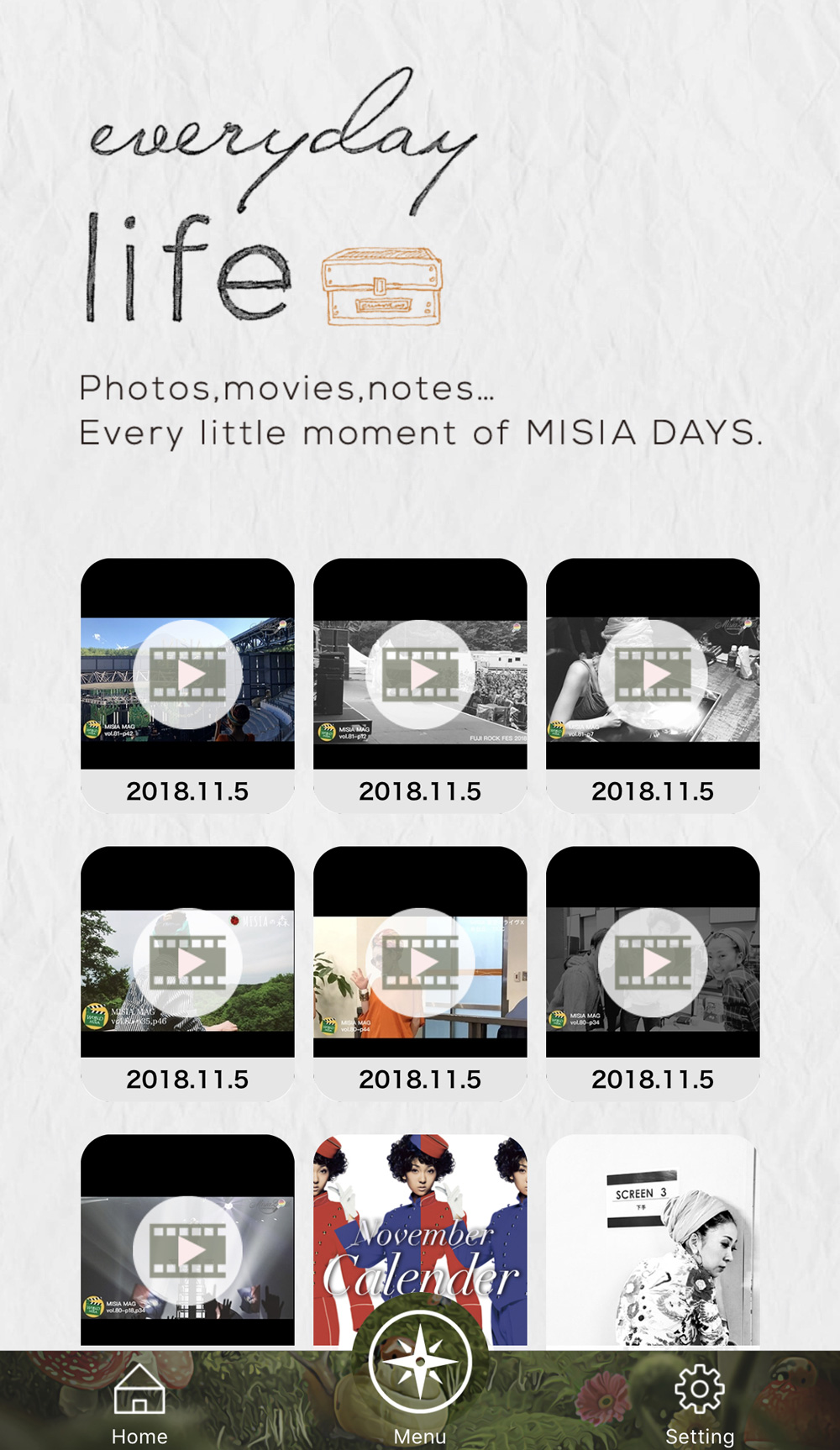Play the MISIA forest hillside video
Viewport: 840px width, 1450px height.
click(x=187, y=963)
